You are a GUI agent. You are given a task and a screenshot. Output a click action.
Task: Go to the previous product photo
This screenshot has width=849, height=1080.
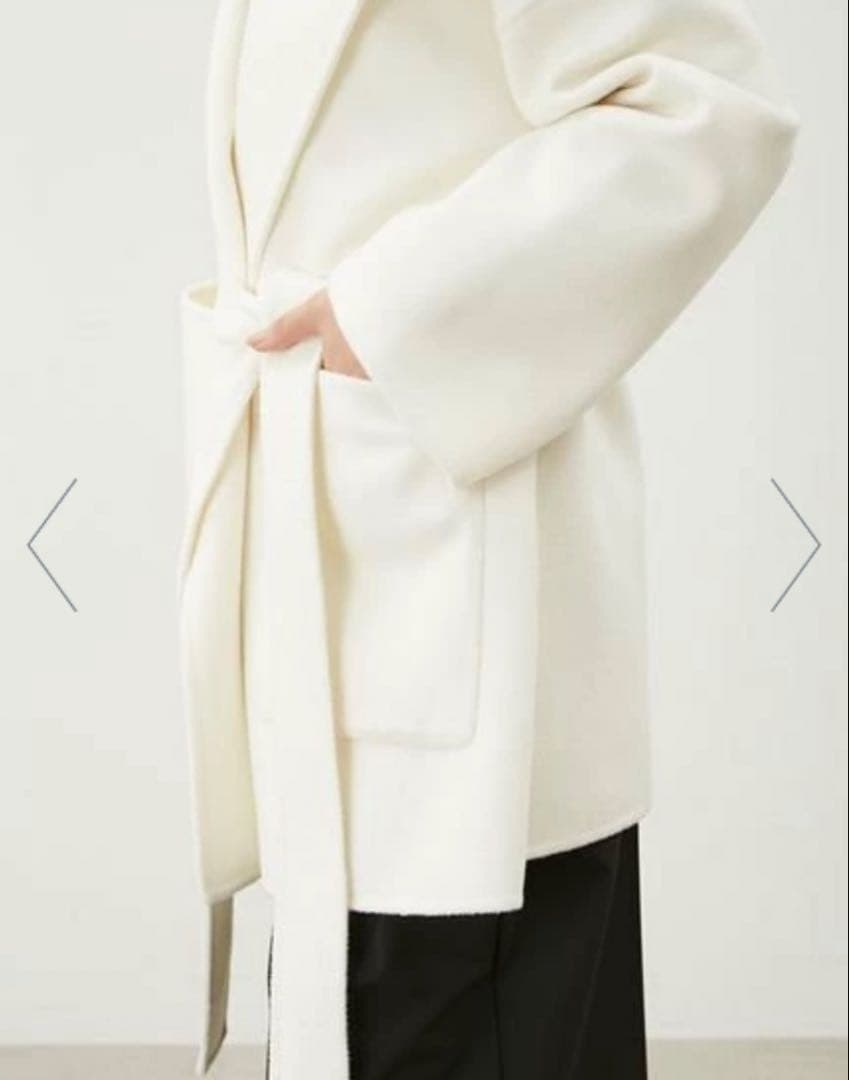(x=52, y=545)
